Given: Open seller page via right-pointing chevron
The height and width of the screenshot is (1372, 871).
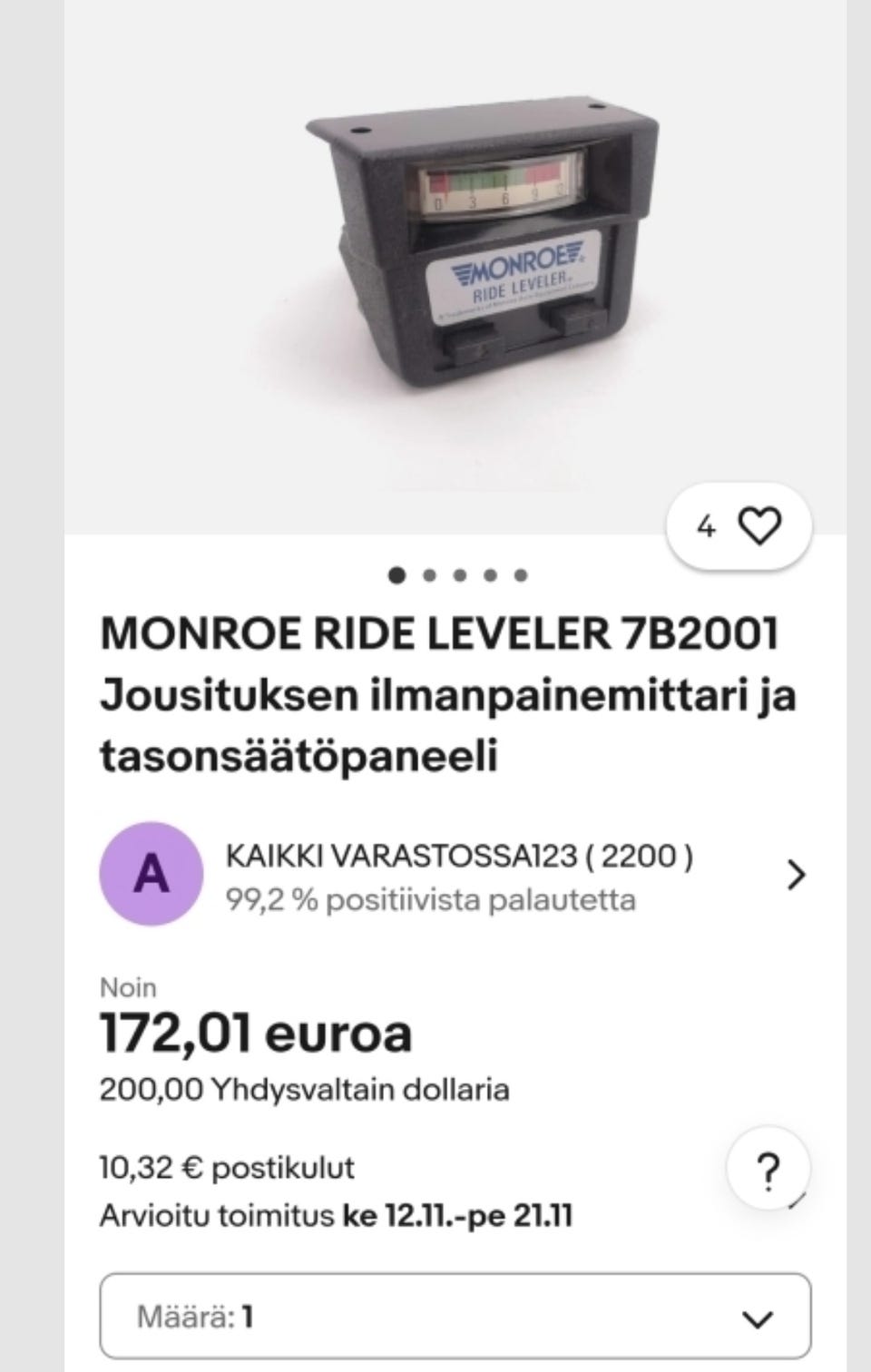Looking at the screenshot, I should [x=797, y=876].
